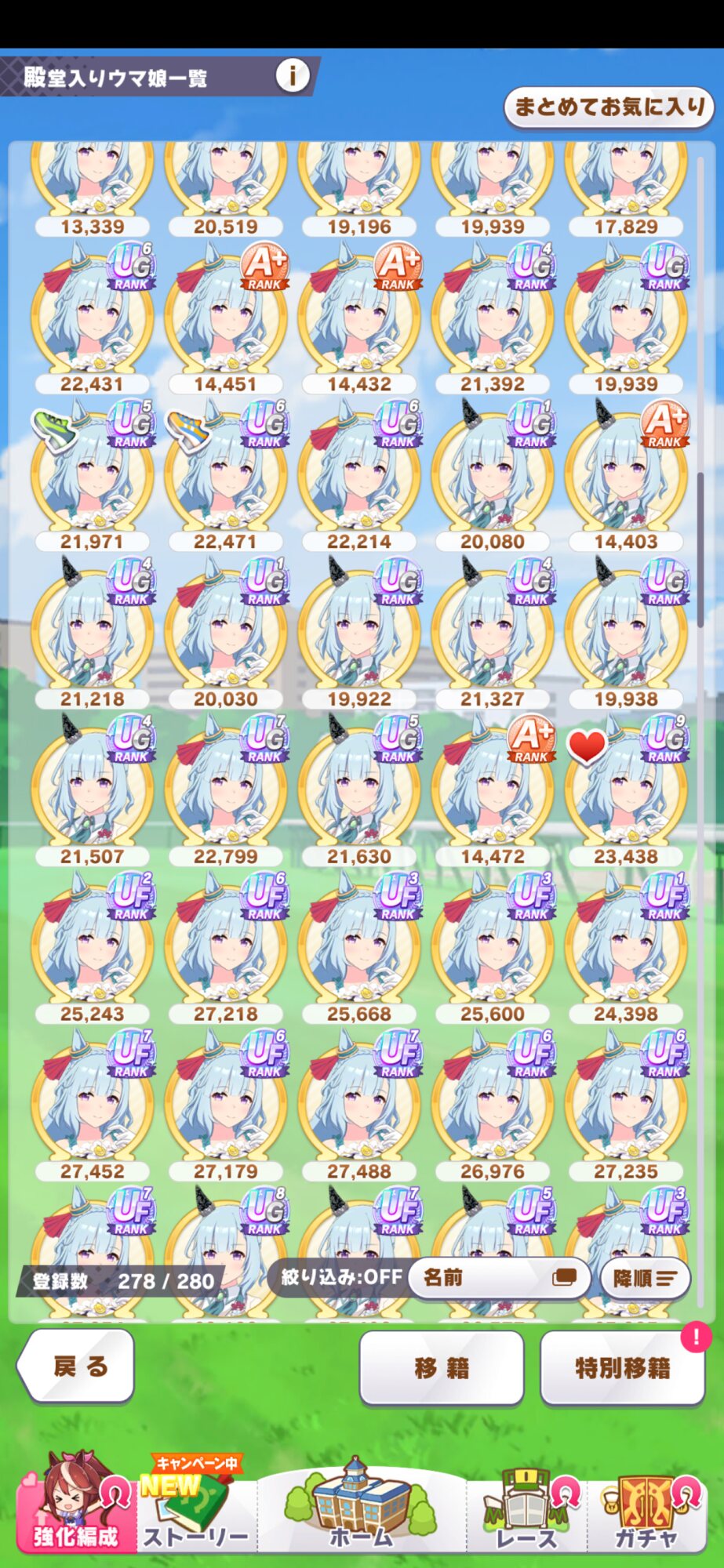Open the 絞り込み:OFF filter
This screenshot has height=1568, width=724.
point(341,1277)
